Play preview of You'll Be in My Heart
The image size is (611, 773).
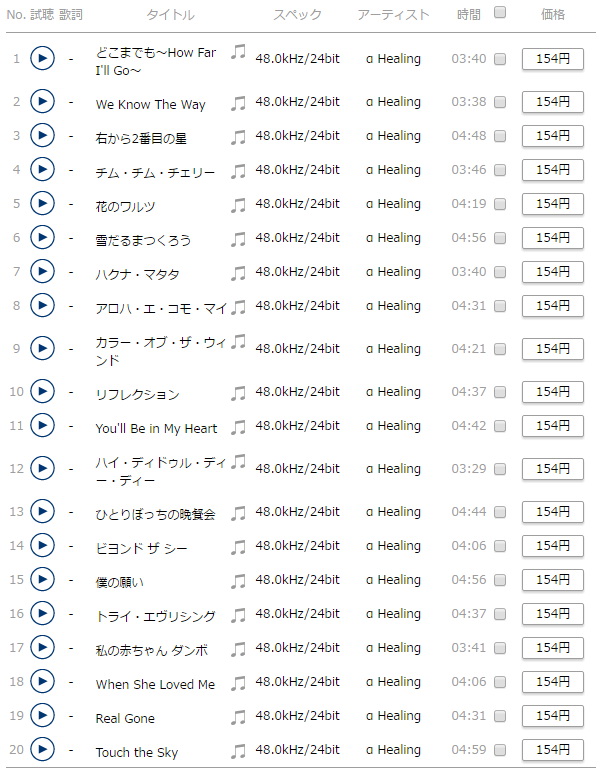42,426
